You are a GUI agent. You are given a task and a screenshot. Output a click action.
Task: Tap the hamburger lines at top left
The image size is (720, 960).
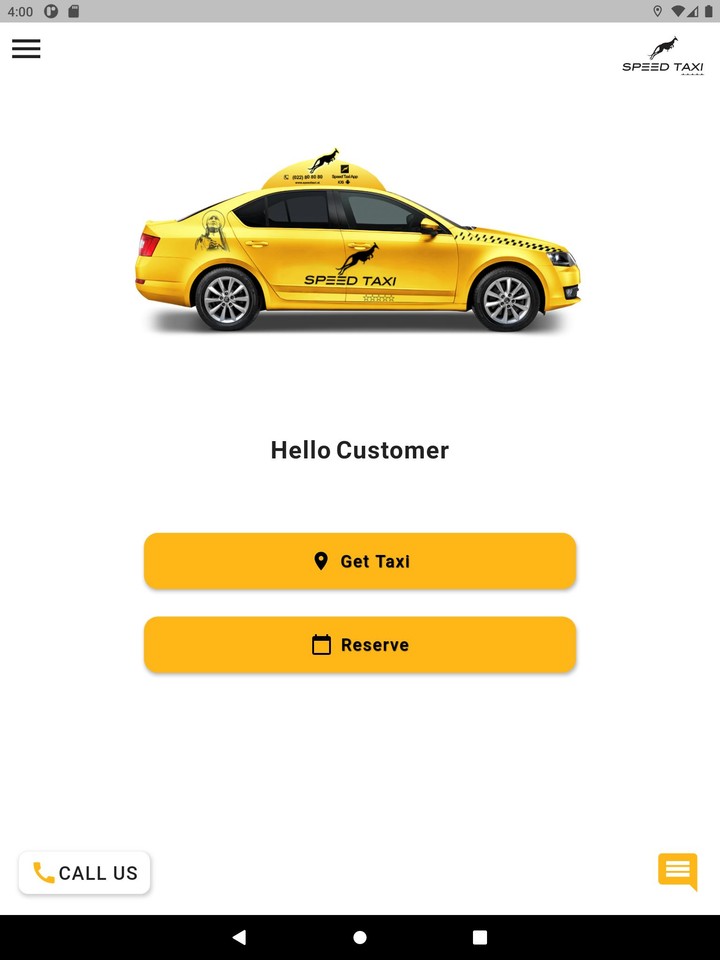[26, 48]
